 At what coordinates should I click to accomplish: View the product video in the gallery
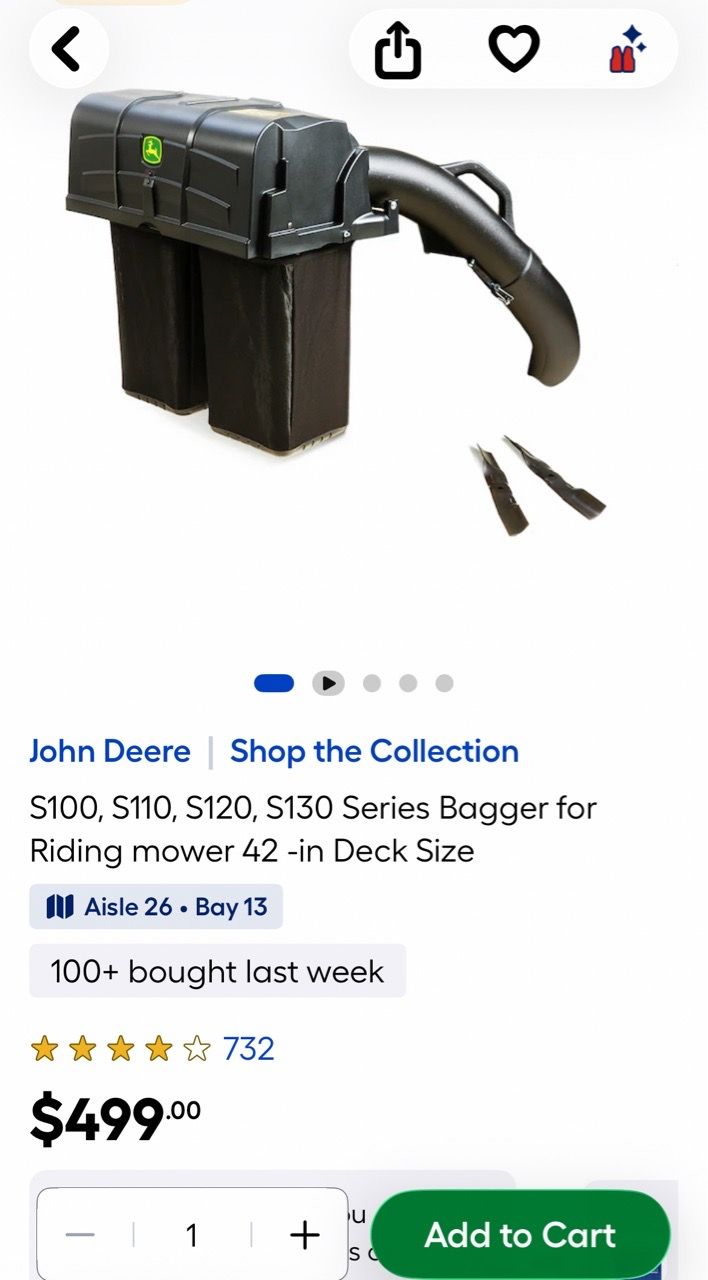click(x=328, y=683)
